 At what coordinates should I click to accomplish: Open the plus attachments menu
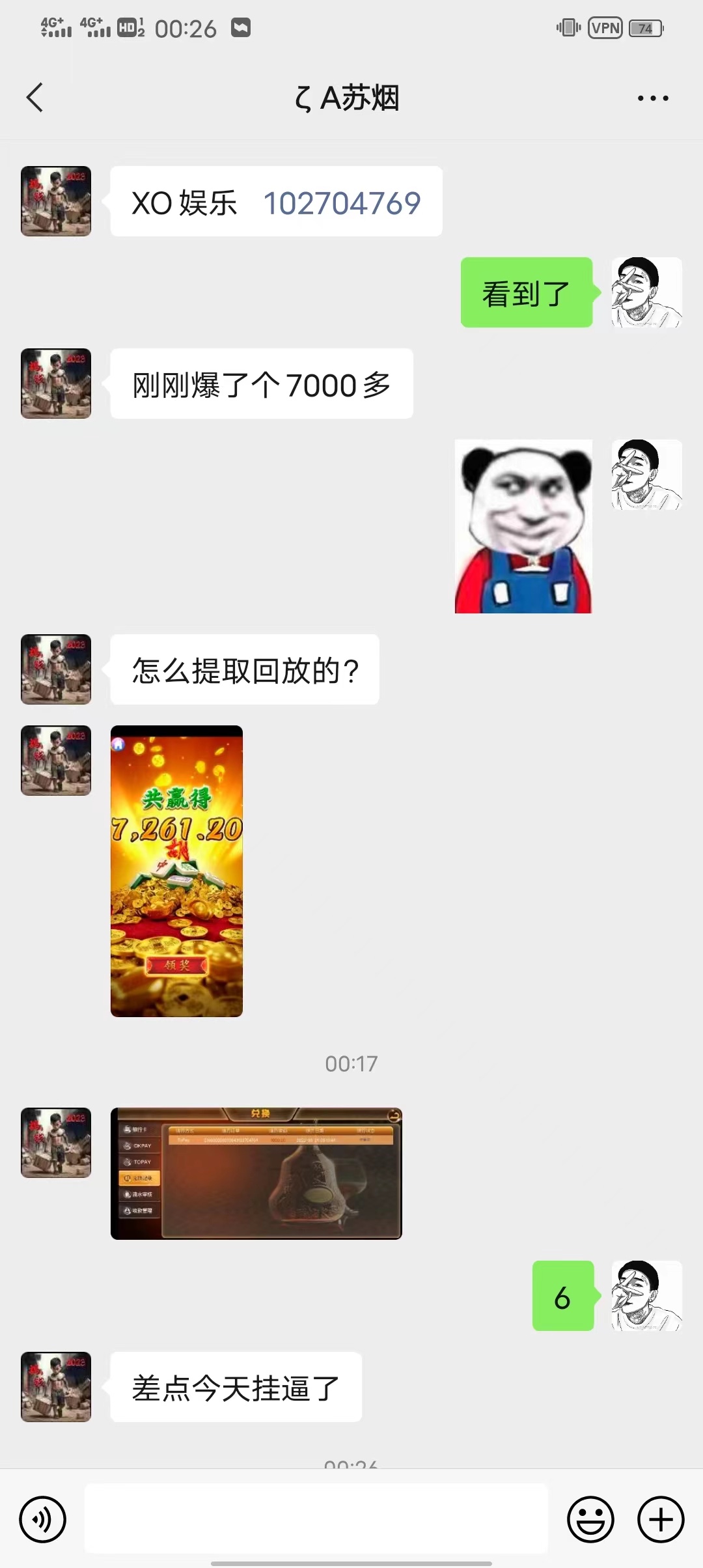(661, 1520)
